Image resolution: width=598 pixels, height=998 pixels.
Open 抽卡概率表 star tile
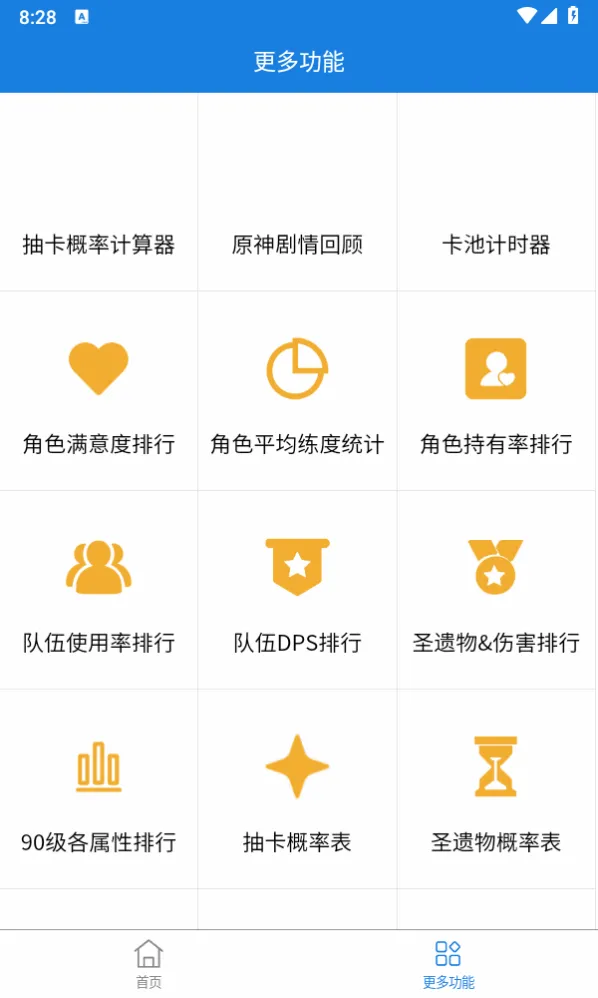(297, 789)
